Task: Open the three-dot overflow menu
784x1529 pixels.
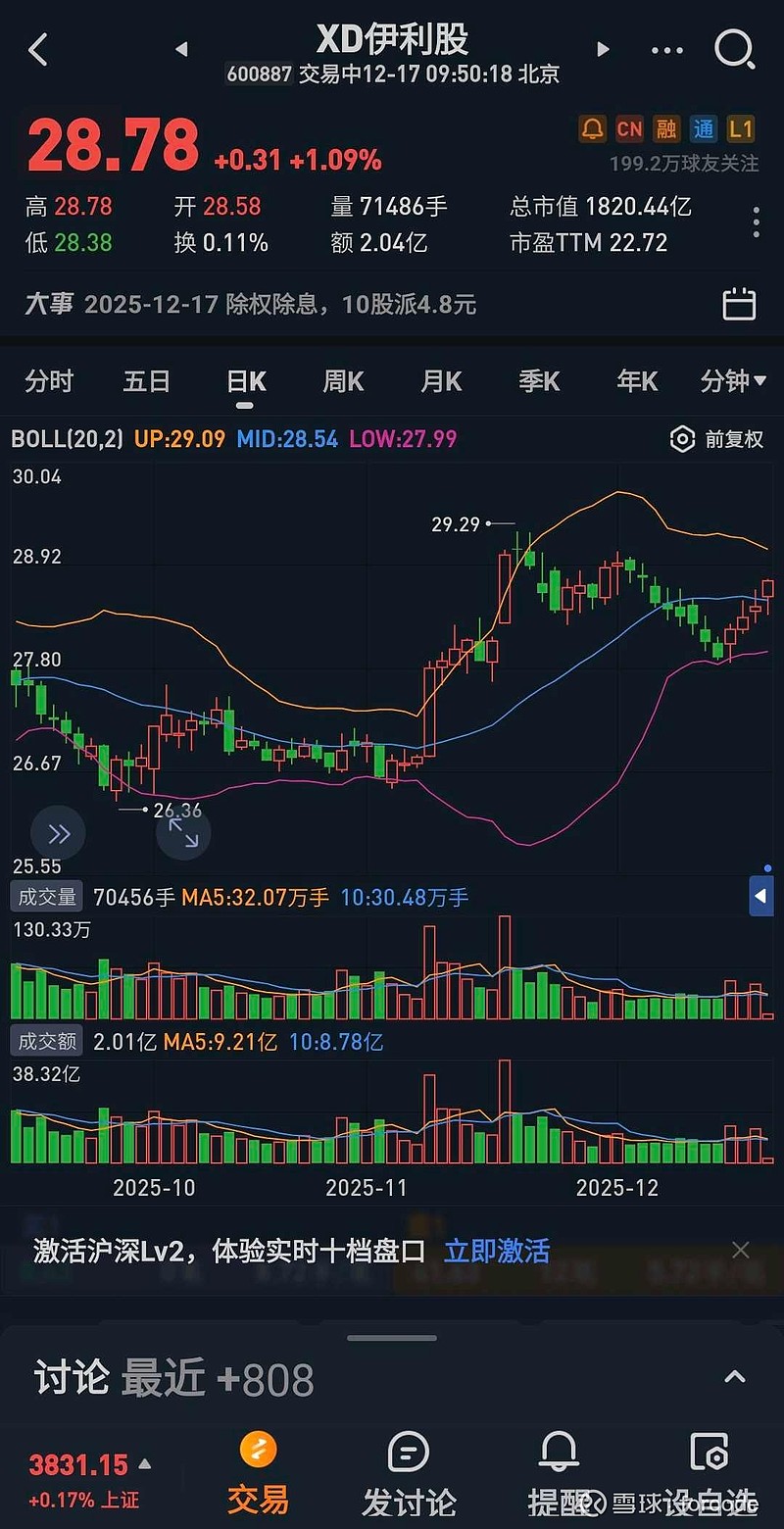Action: [x=667, y=50]
